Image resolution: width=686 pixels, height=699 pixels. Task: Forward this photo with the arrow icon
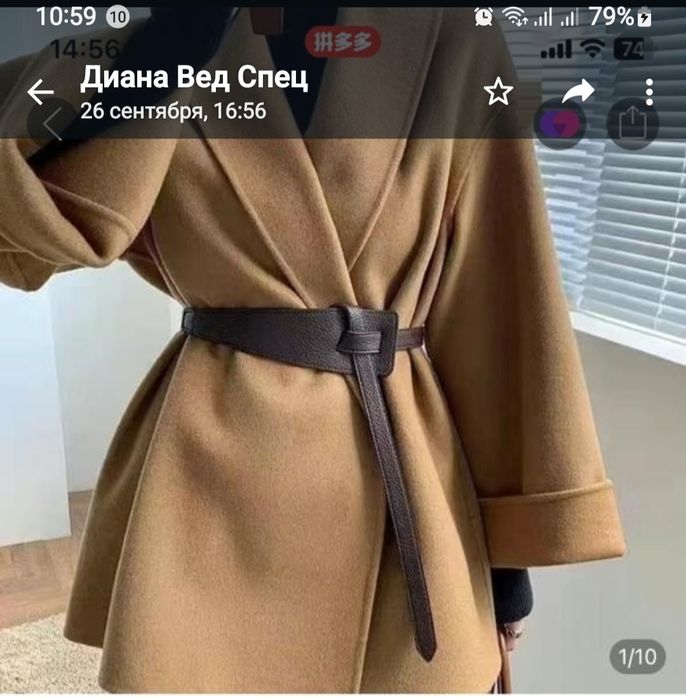(x=578, y=92)
